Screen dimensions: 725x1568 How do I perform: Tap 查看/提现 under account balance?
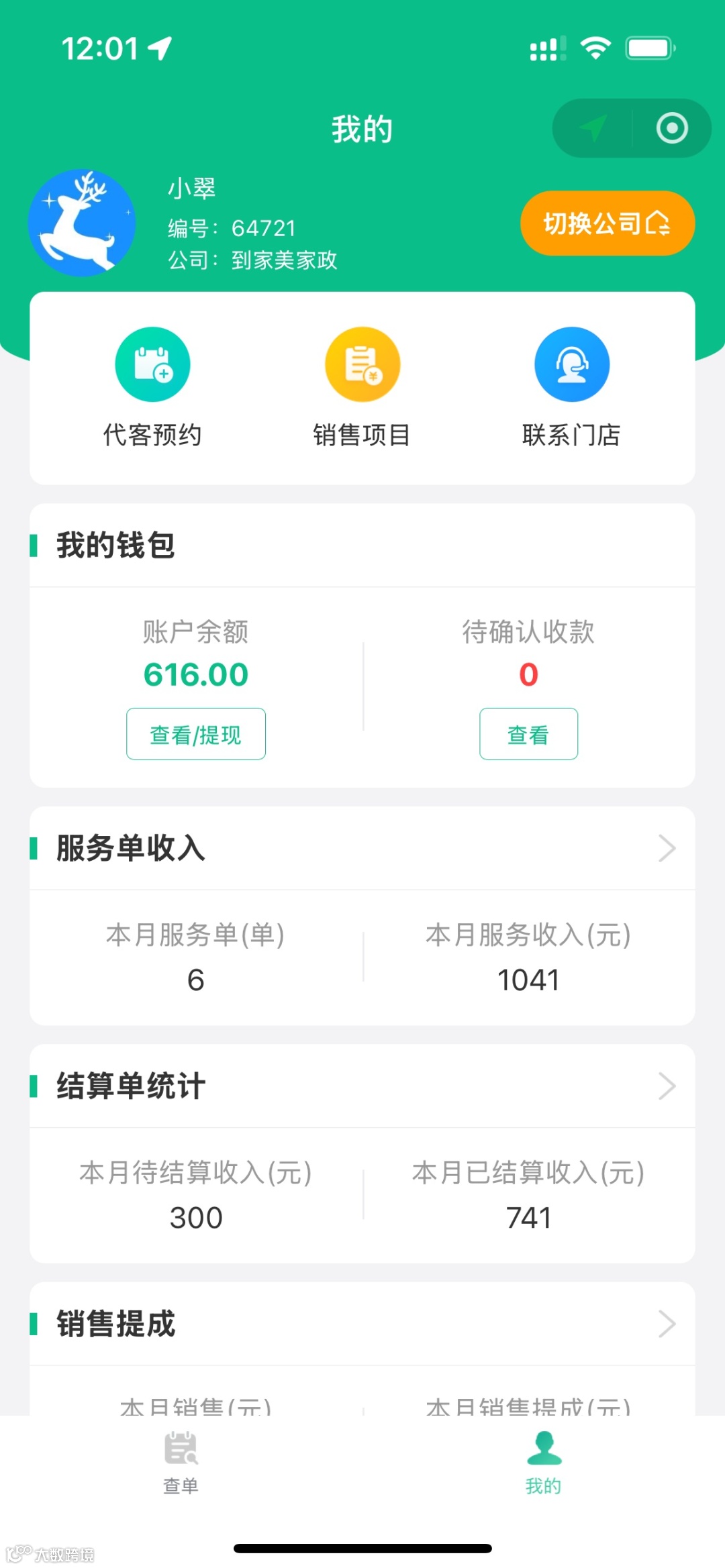tap(196, 734)
